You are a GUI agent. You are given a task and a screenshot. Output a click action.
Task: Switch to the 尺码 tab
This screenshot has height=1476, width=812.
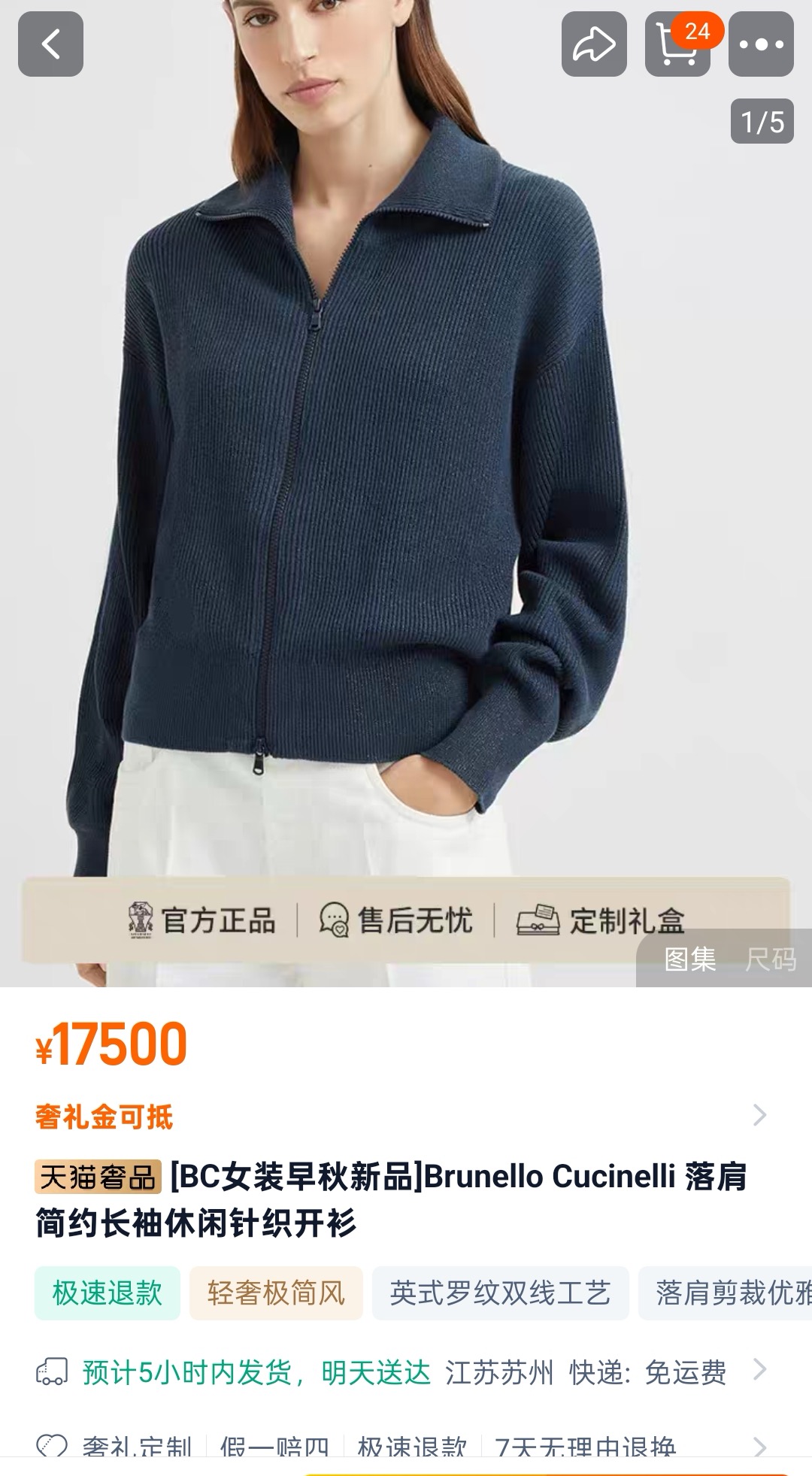(770, 959)
